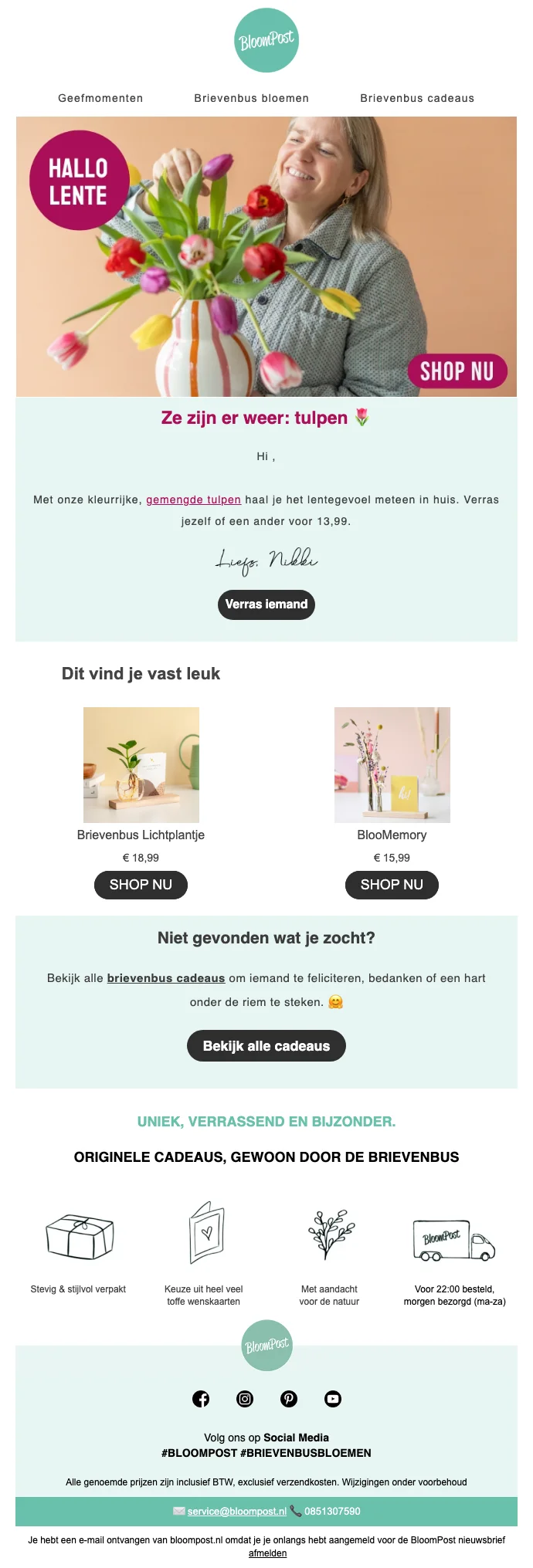Open the Geefmomenten link

[x=100, y=98]
